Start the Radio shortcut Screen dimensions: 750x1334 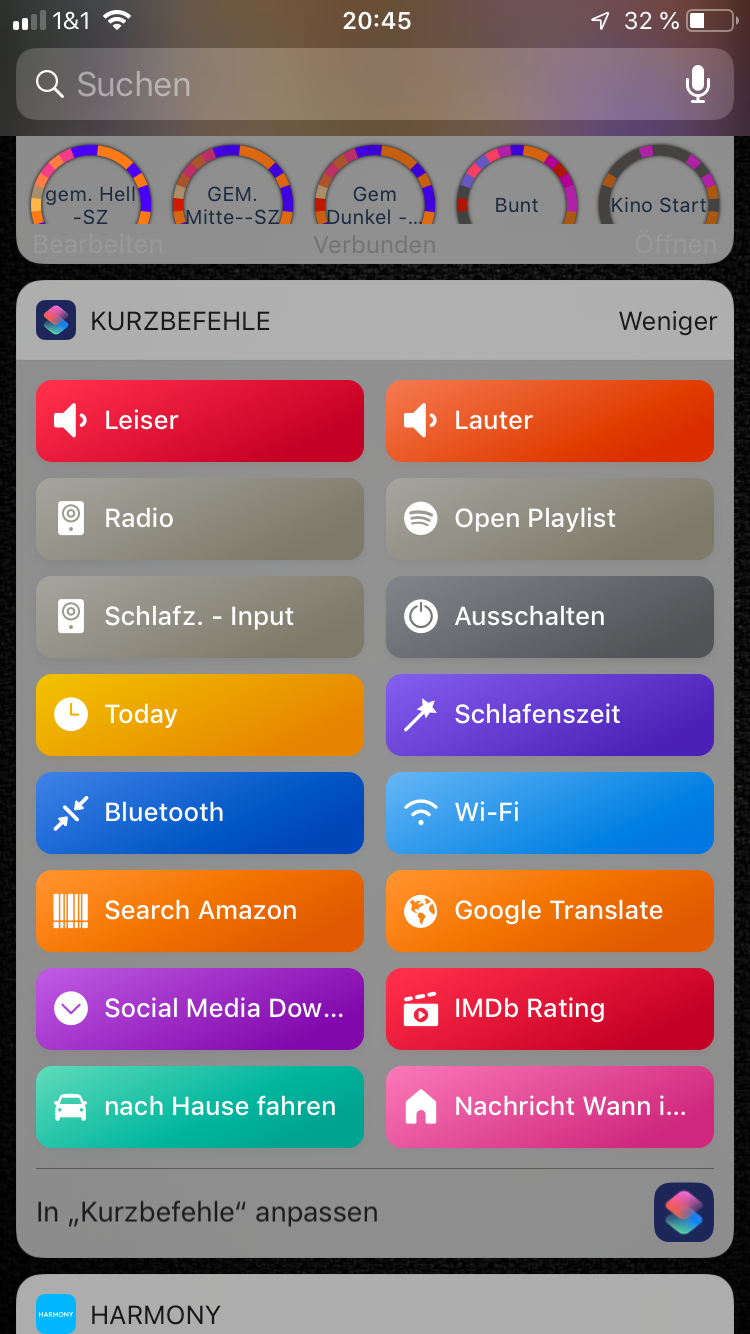pos(200,519)
